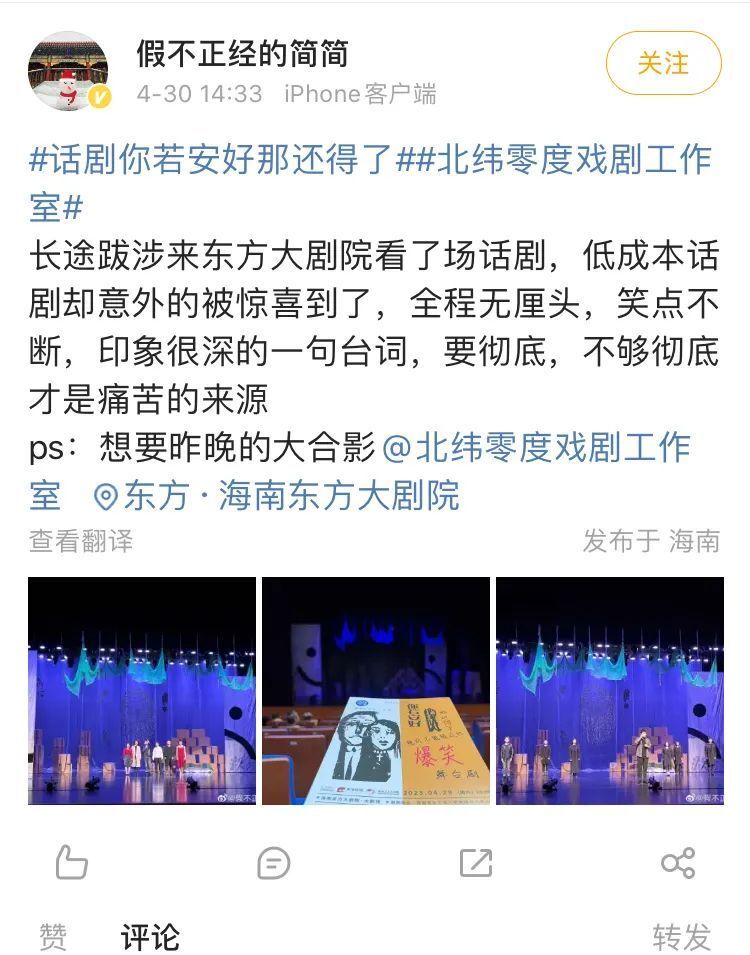Open the third stage photo
Viewport: 750px width, 955px height.
(x=610, y=691)
